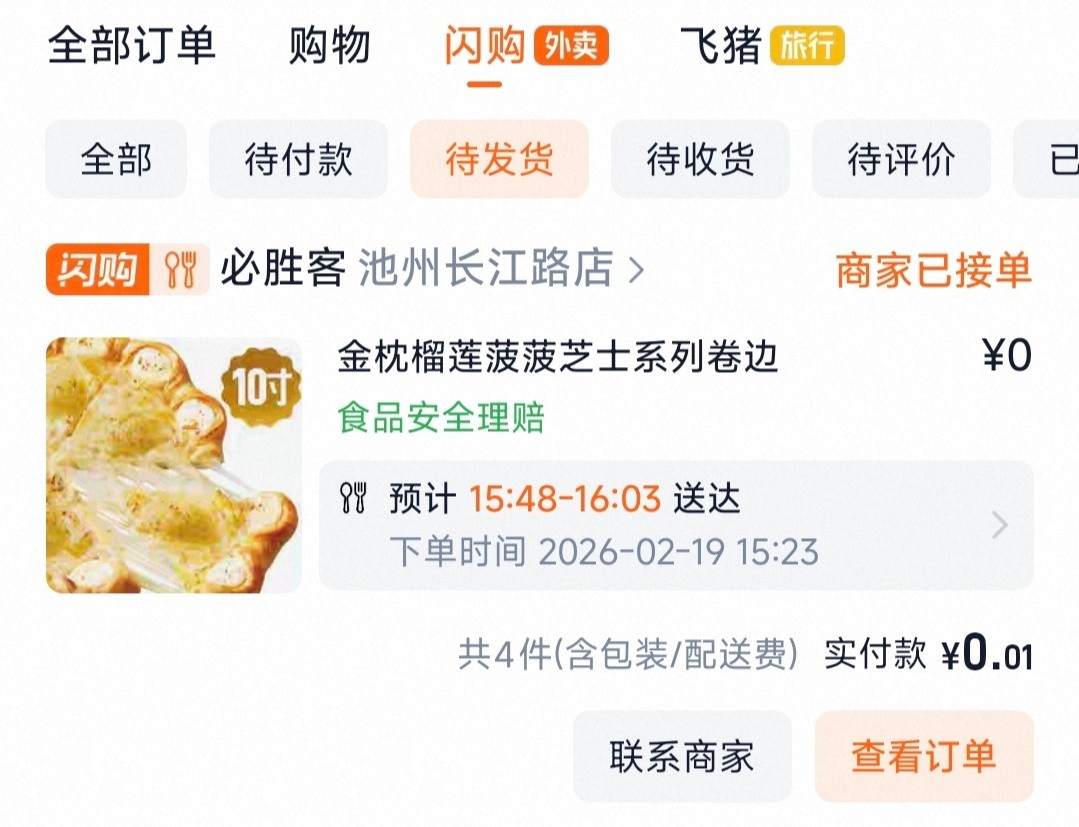
Task: Tap 联系商家 to contact the merchant
Action: 682,757
